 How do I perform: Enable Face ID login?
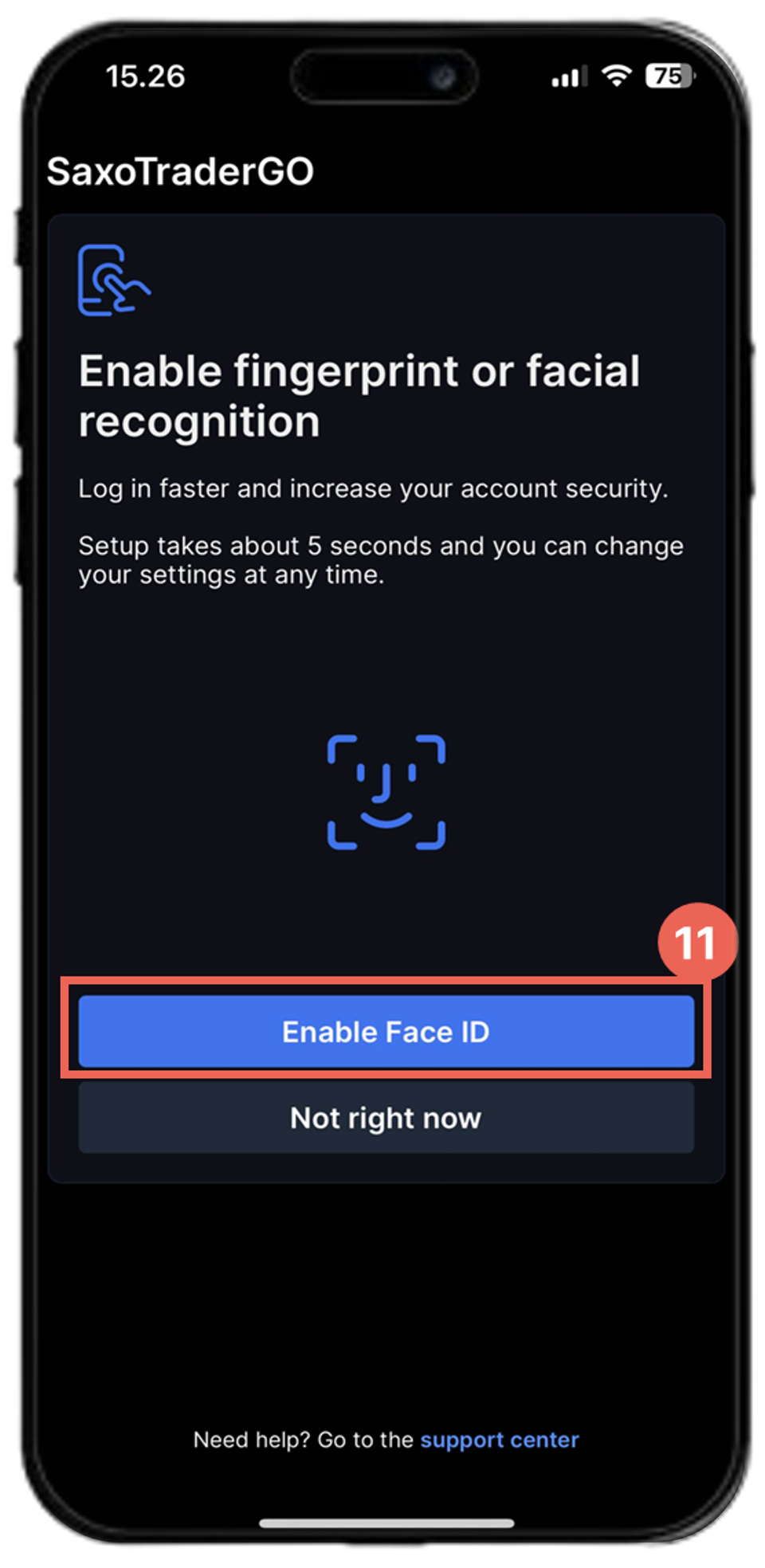point(386,1031)
